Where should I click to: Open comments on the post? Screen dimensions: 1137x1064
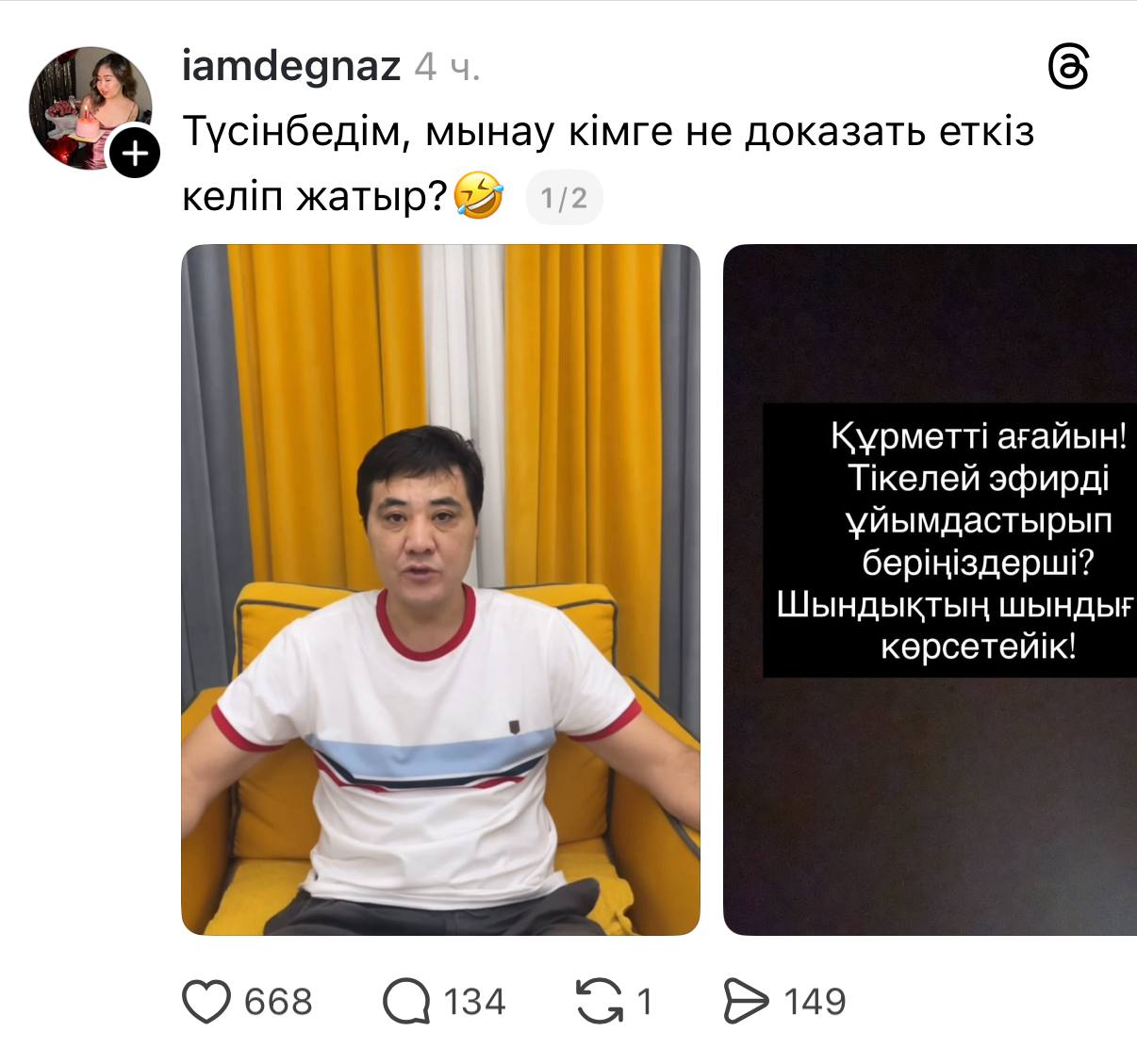click(x=406, y=1001)
